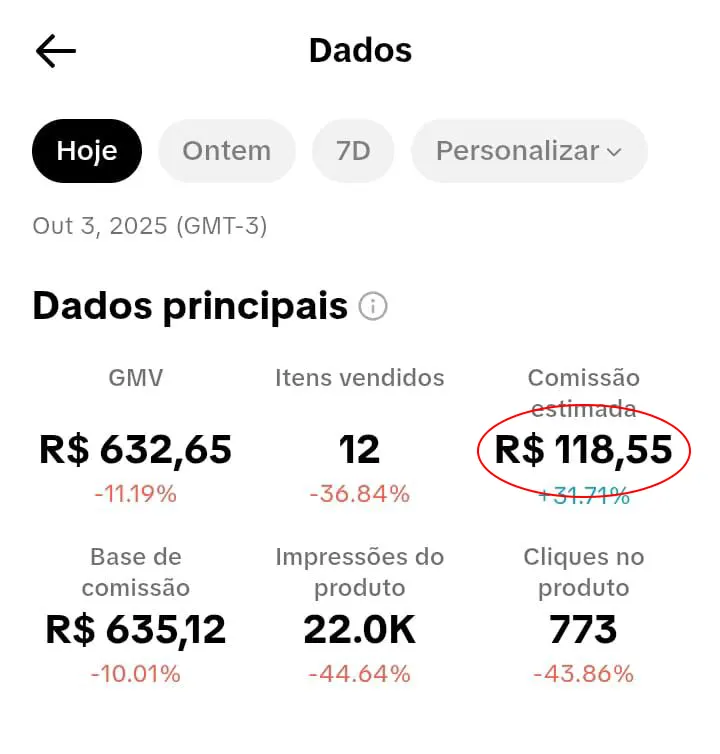The width and height of the screenshot is (720, 754).
Task: Switch to the Ontem filter
Action: click(227, 151)
